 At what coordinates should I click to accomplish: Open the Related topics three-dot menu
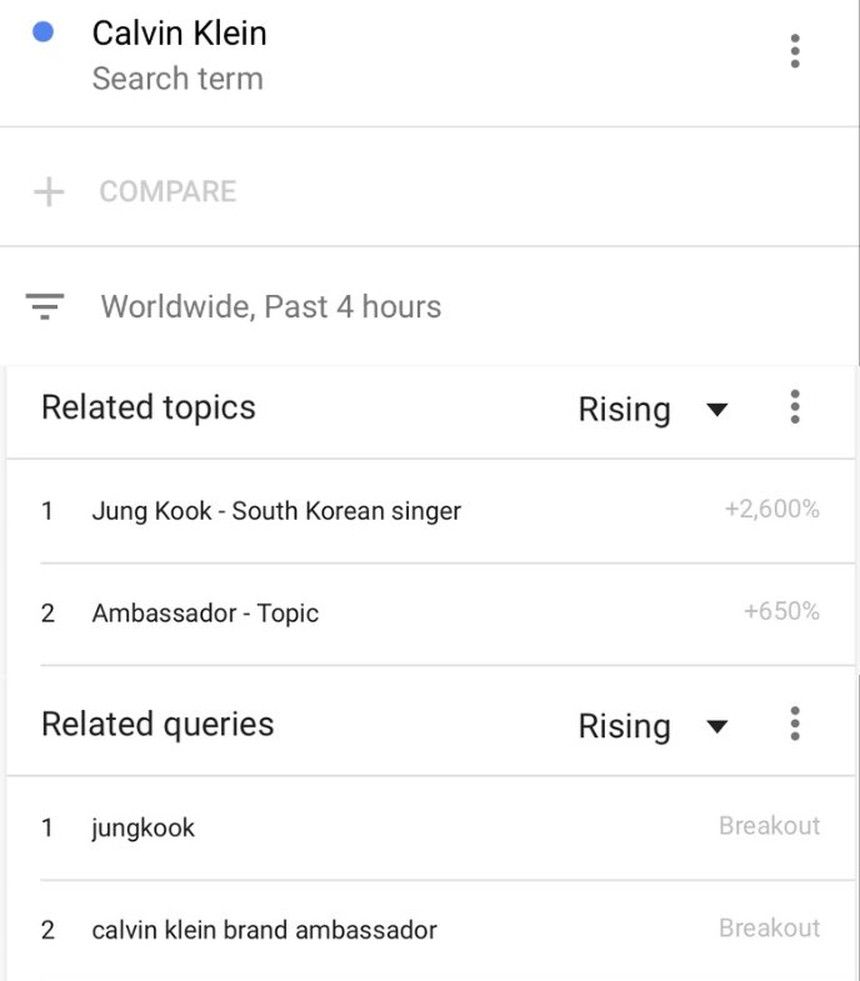(x=795, y=407)
